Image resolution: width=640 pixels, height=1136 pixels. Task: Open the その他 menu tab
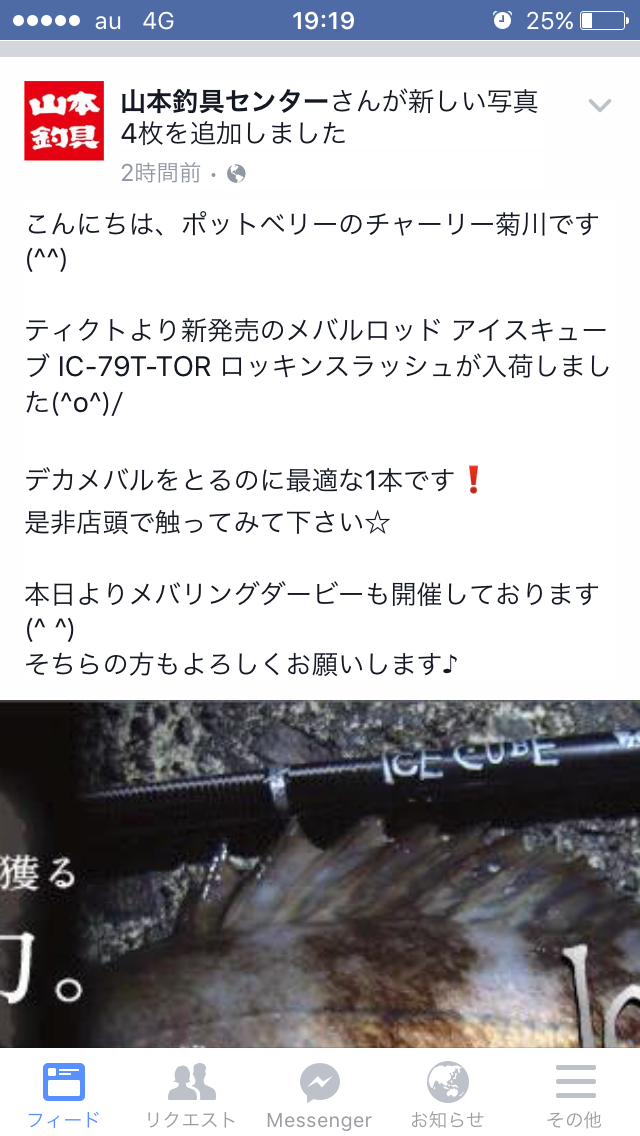[575, 1094]
